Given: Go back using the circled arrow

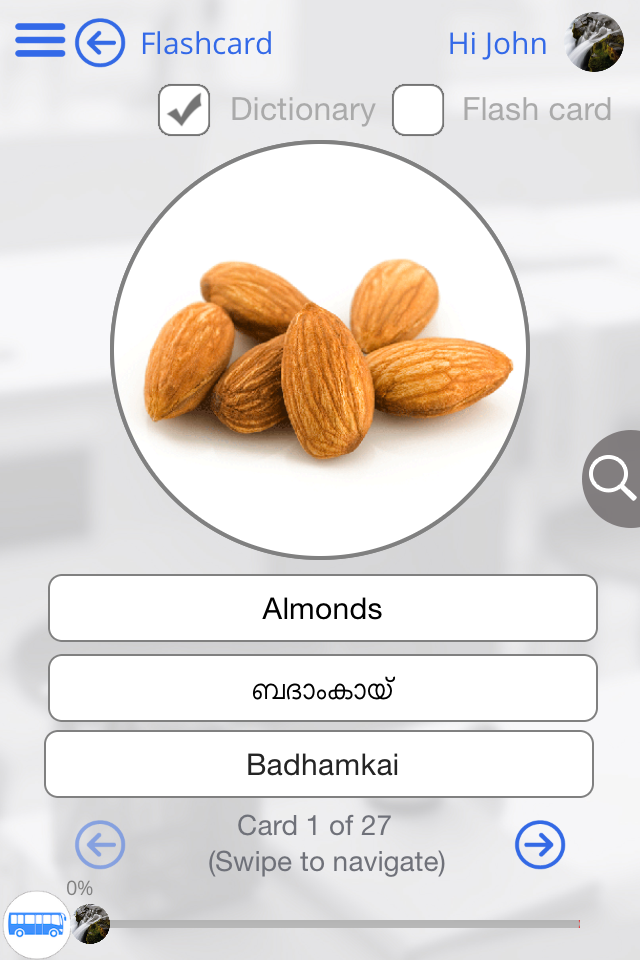Looking at the screenshot, I should point(100,43).
